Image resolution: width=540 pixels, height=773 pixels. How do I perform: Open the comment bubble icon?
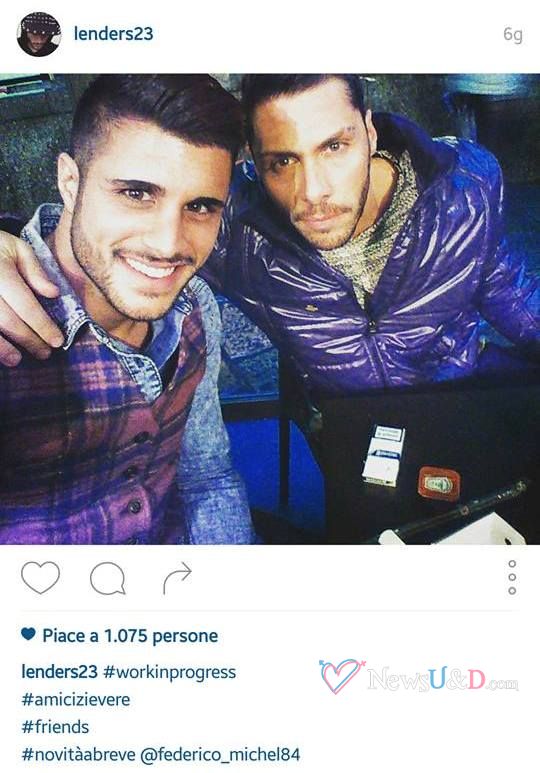point(108,578)
